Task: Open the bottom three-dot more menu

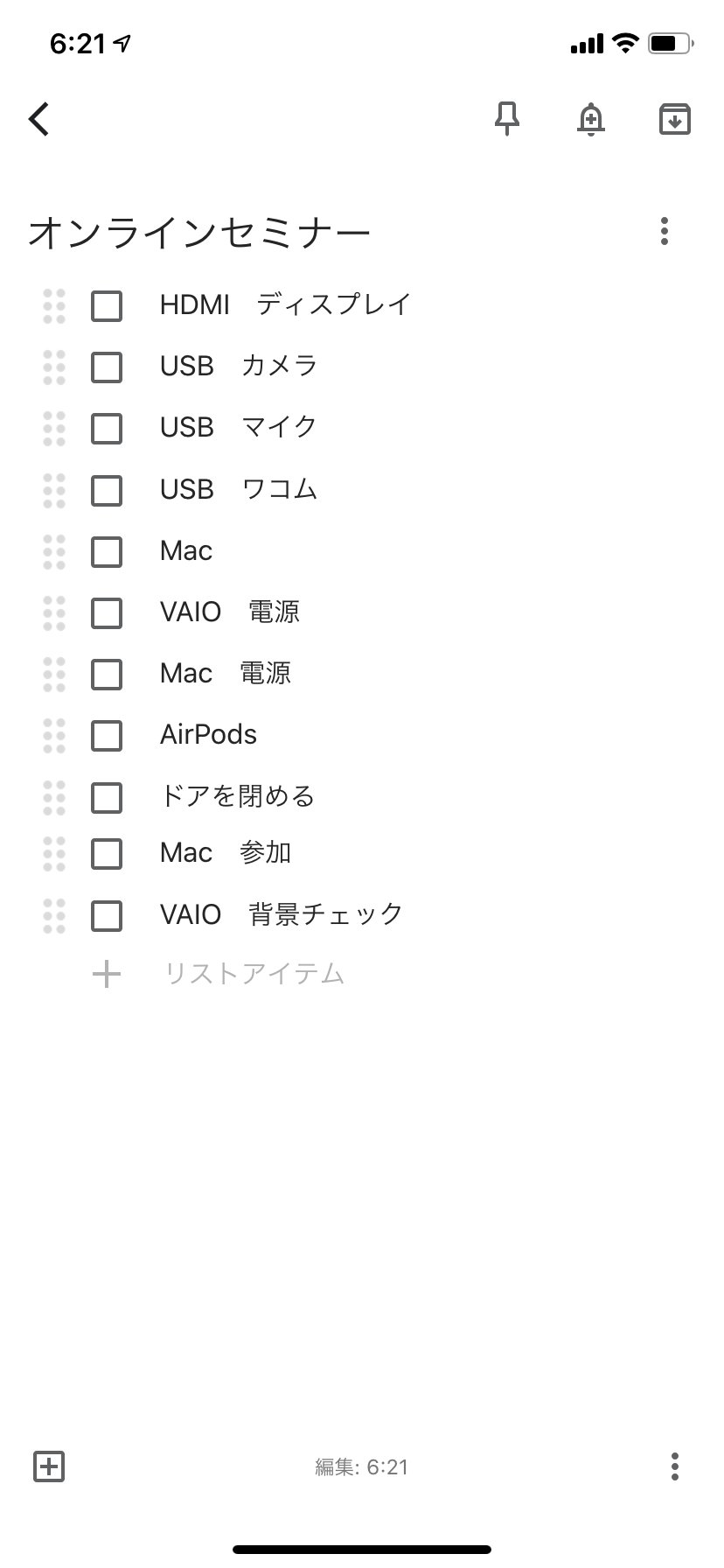Action: click(x=674, y=1466)
